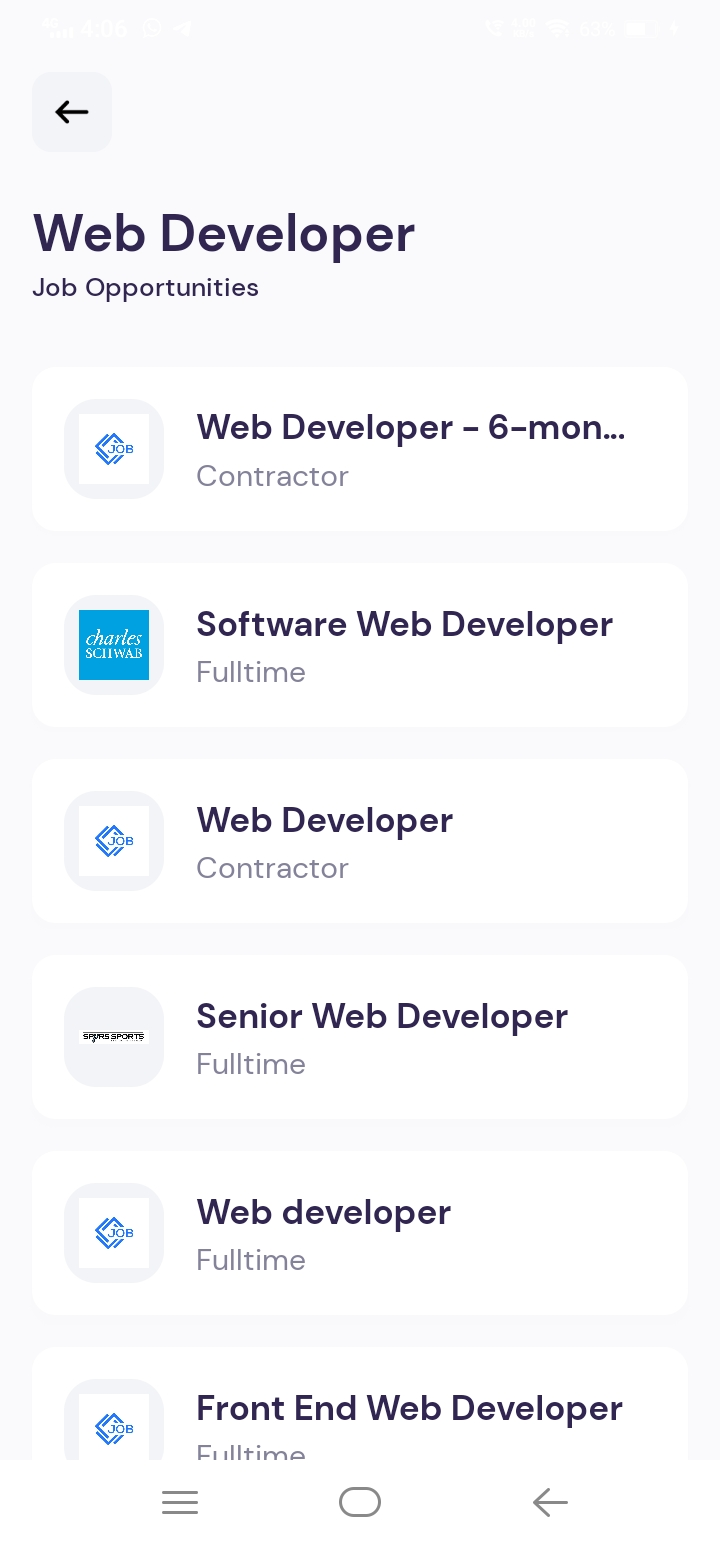
Task: Tap the home circle in navigation bar
Action: 360,1502
